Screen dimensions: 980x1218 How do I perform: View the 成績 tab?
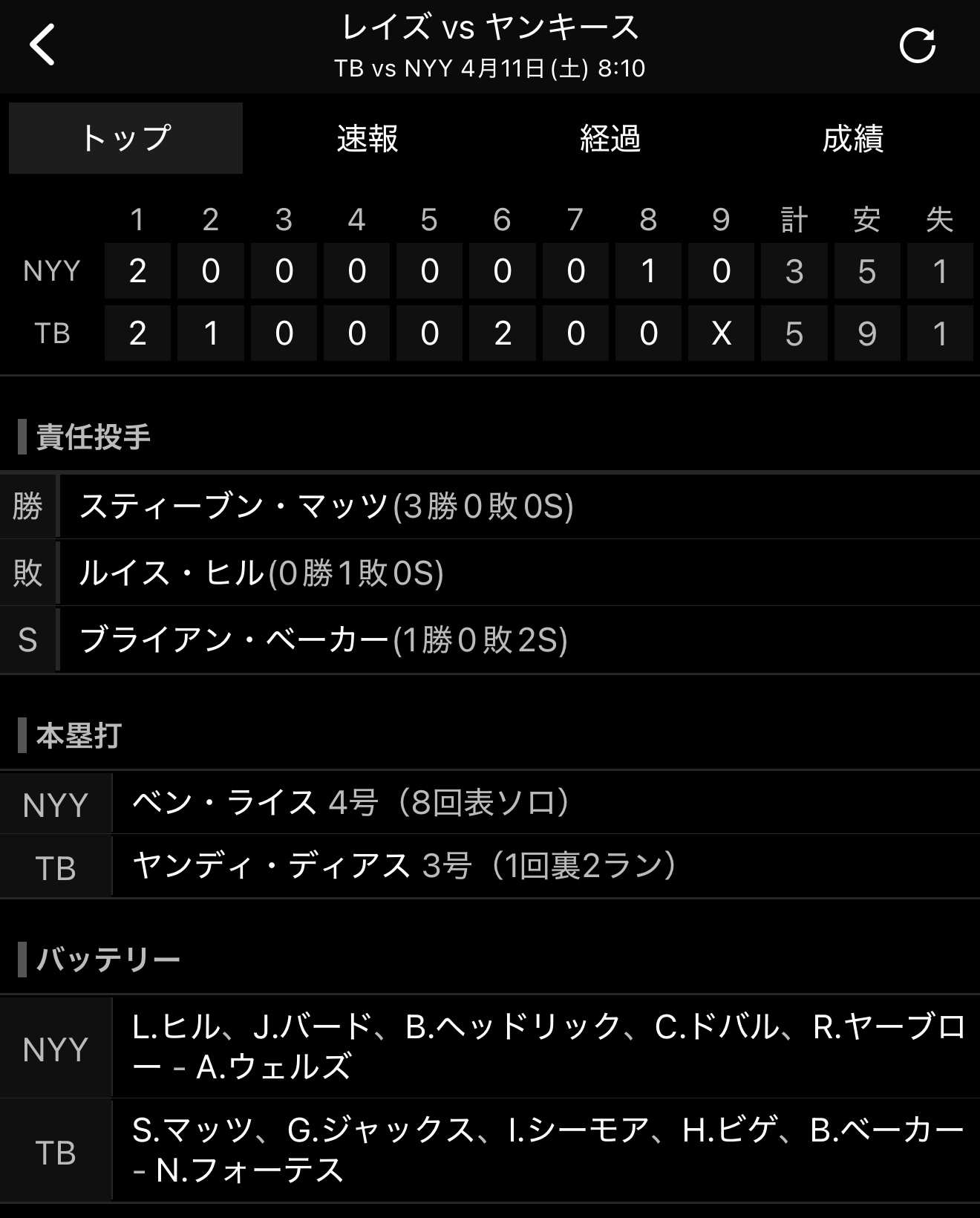tap(853, 138)
